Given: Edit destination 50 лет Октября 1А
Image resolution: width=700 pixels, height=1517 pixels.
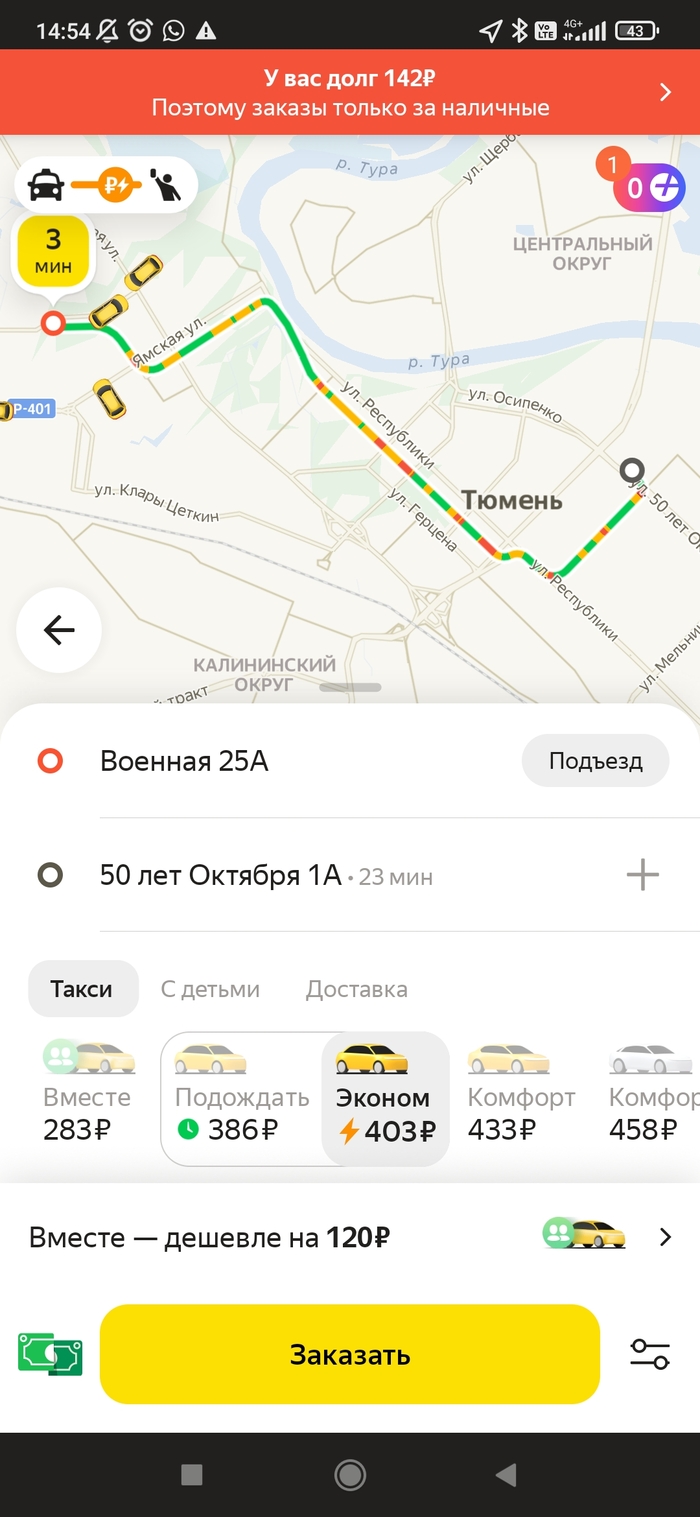Looking at the screenshot, I should click(x=220, y=876).
